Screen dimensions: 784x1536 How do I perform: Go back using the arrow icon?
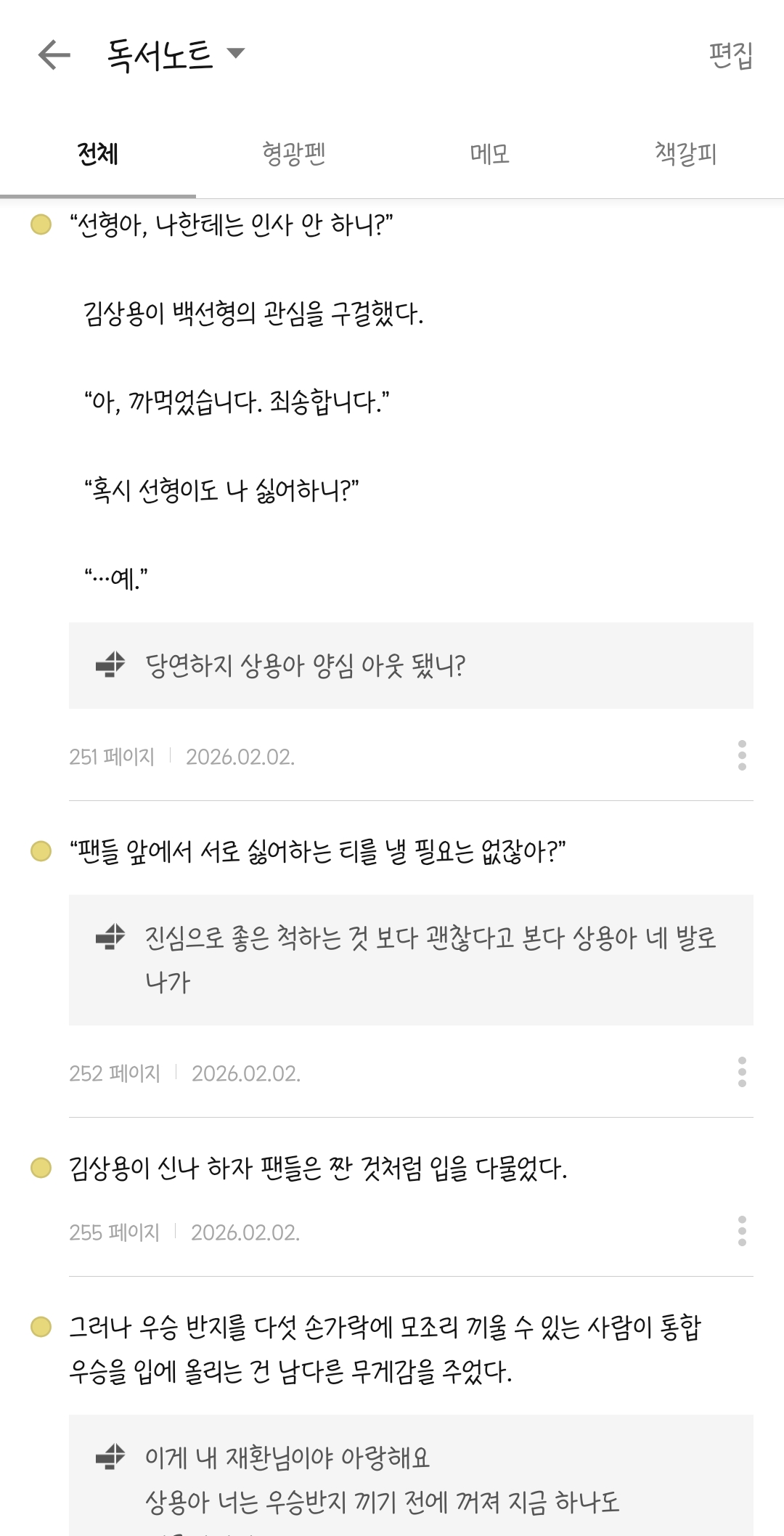pyautogui.click(x=54, y=54)
